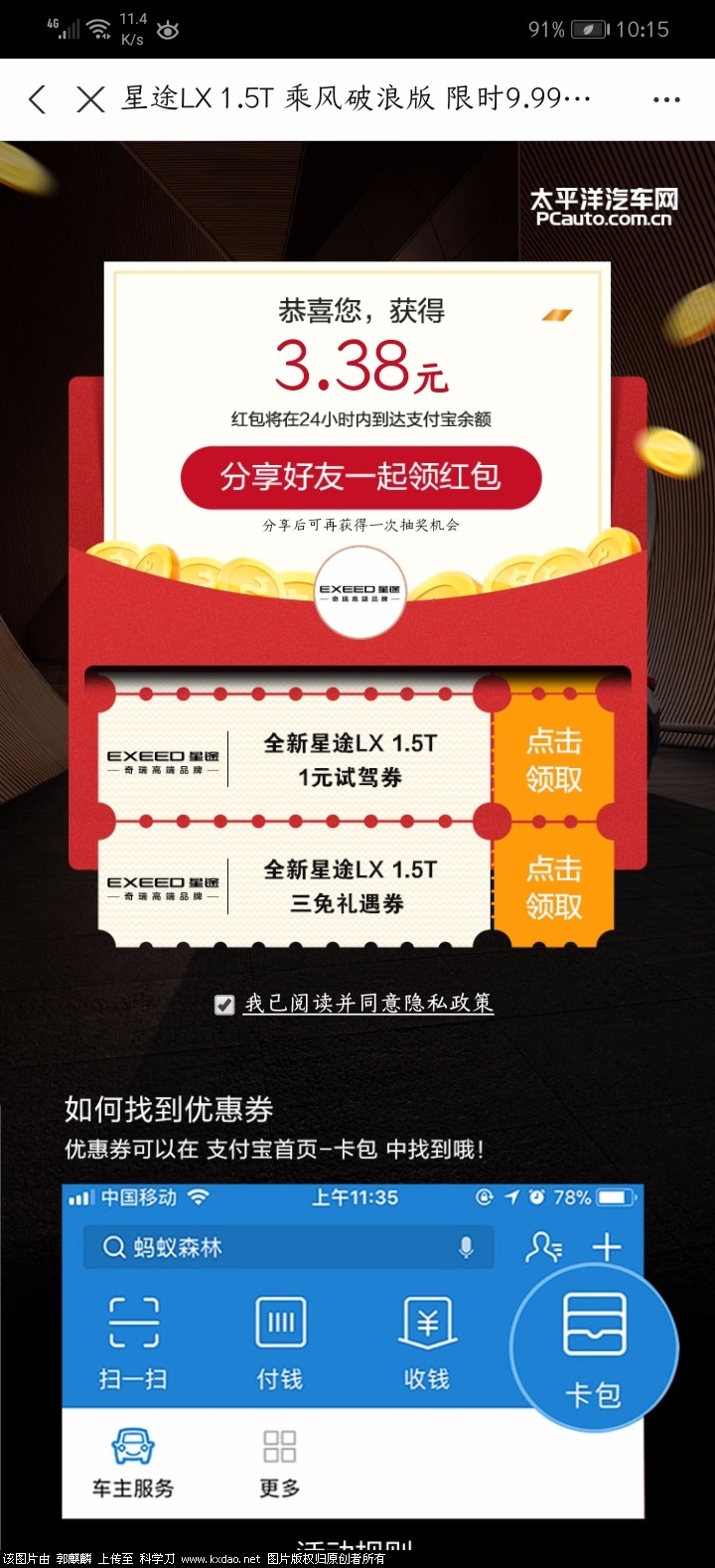
Task: Close the webview with the X icon
Action: [90, 98]
